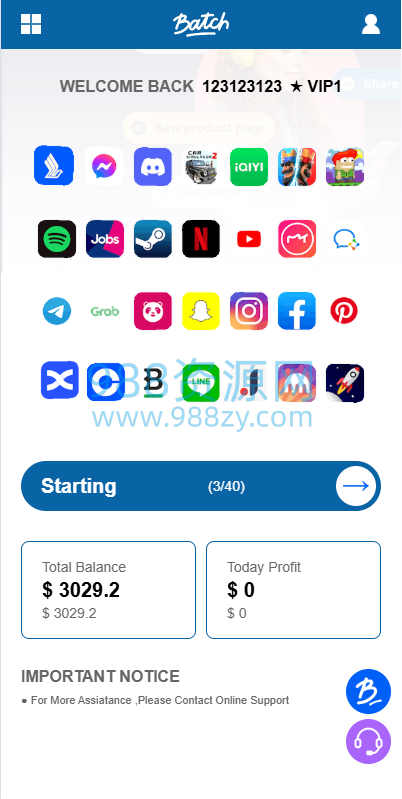Select the LINE app icon

(x=201, y=383)
